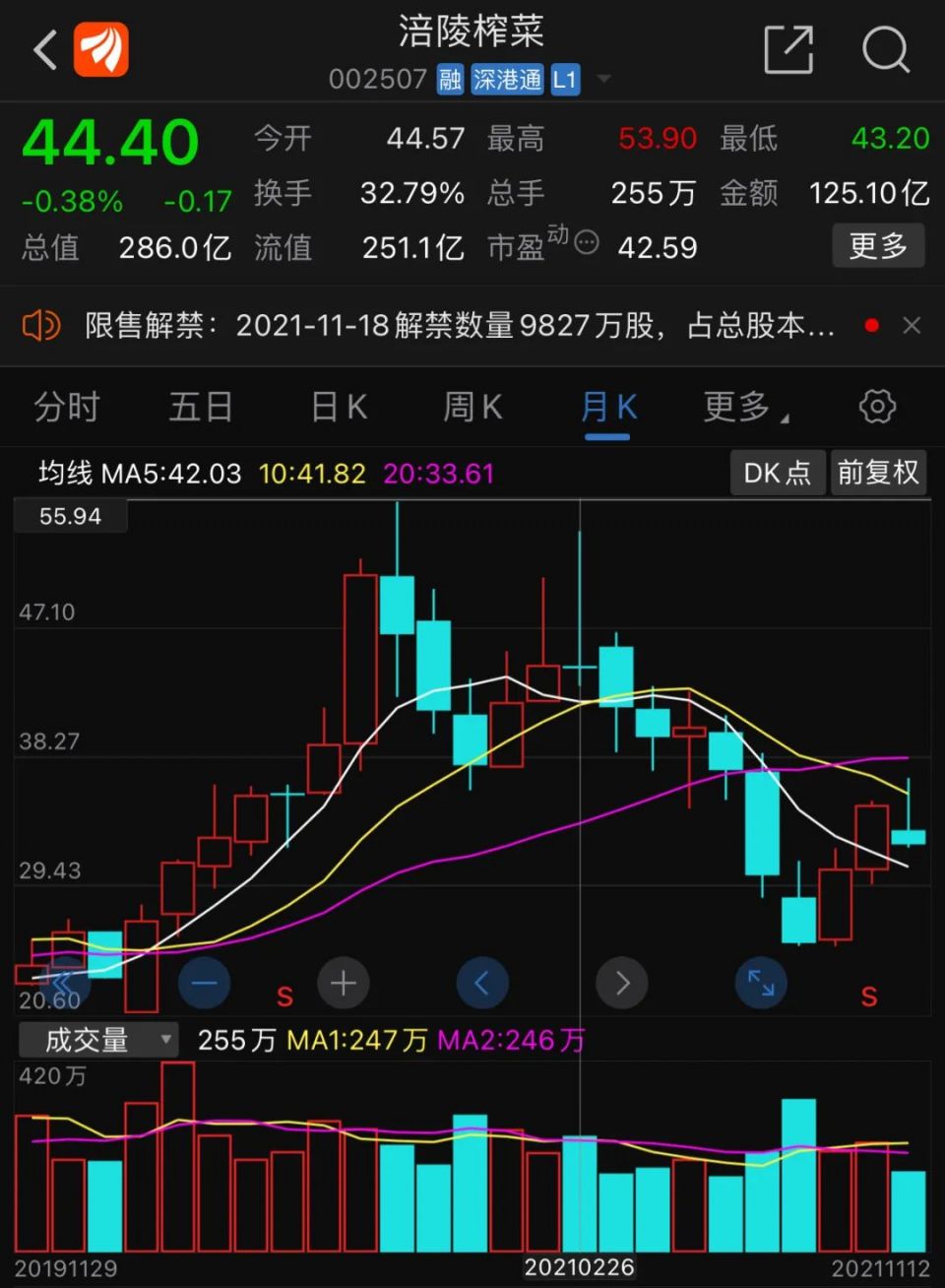Select the 周K chart tab
Image resolution: width=945 pixels, height=1288 pixels.
(472, 407)
